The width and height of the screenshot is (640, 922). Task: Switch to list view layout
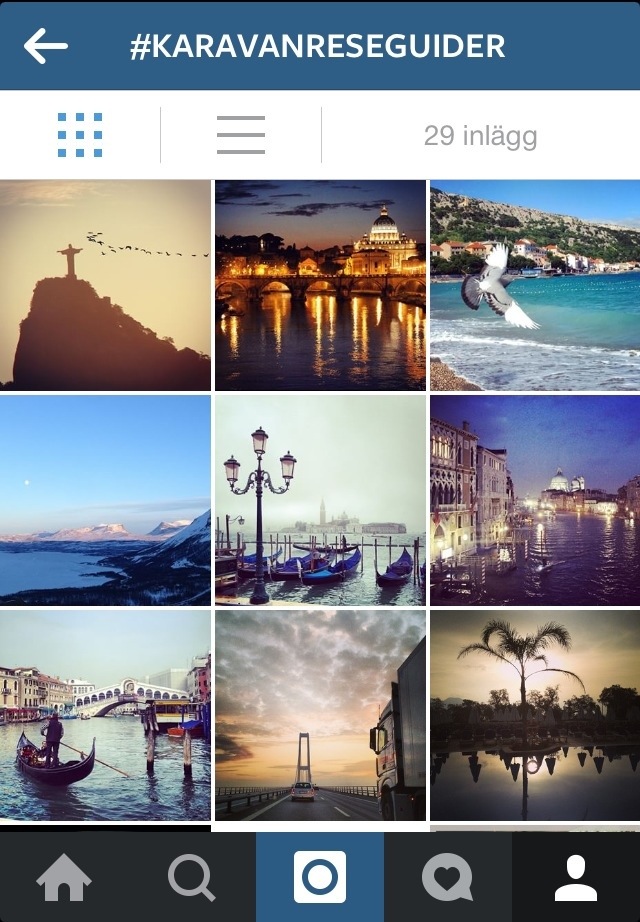(241, 135)
